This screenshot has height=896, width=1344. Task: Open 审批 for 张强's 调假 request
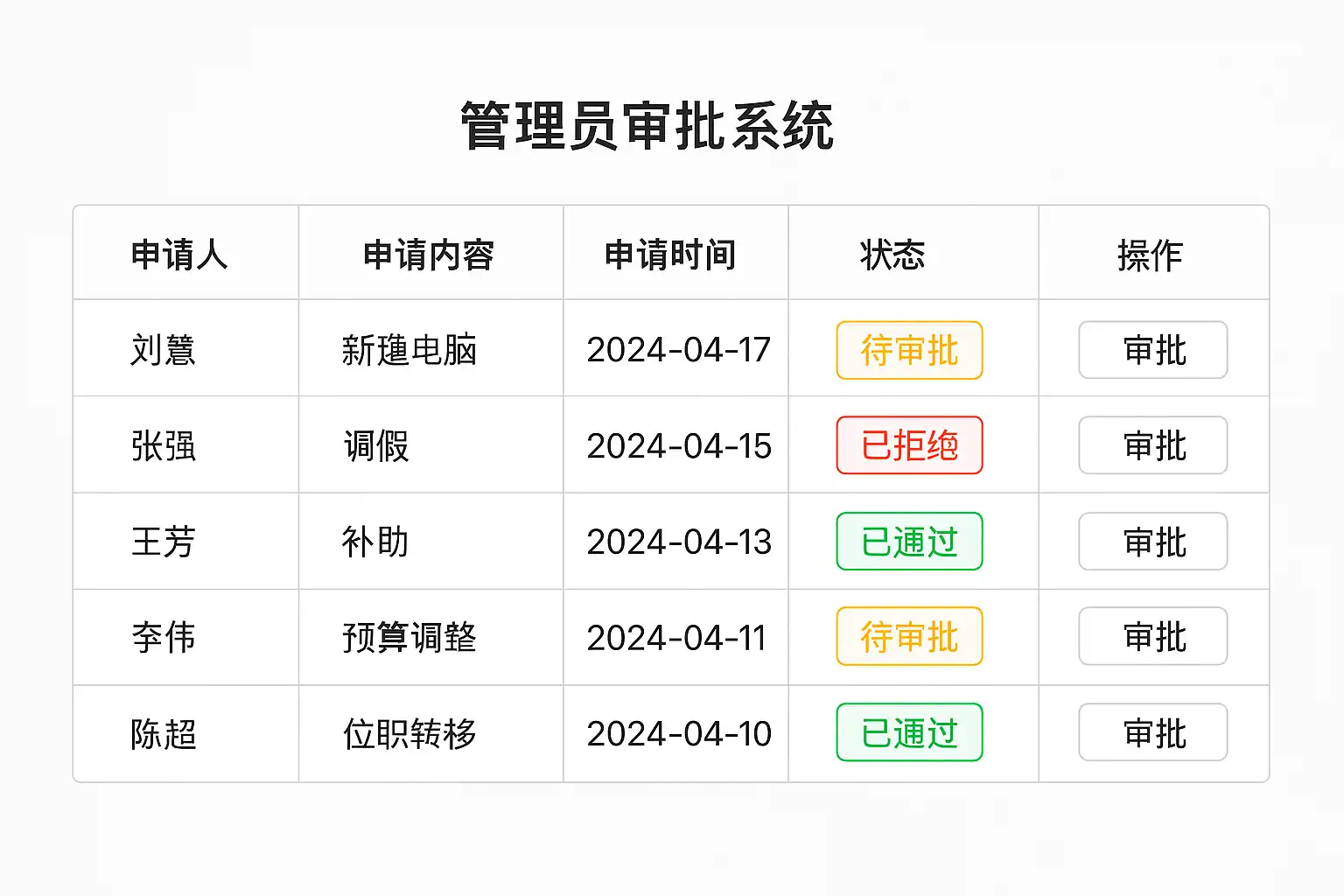(x=1152, y=445)
